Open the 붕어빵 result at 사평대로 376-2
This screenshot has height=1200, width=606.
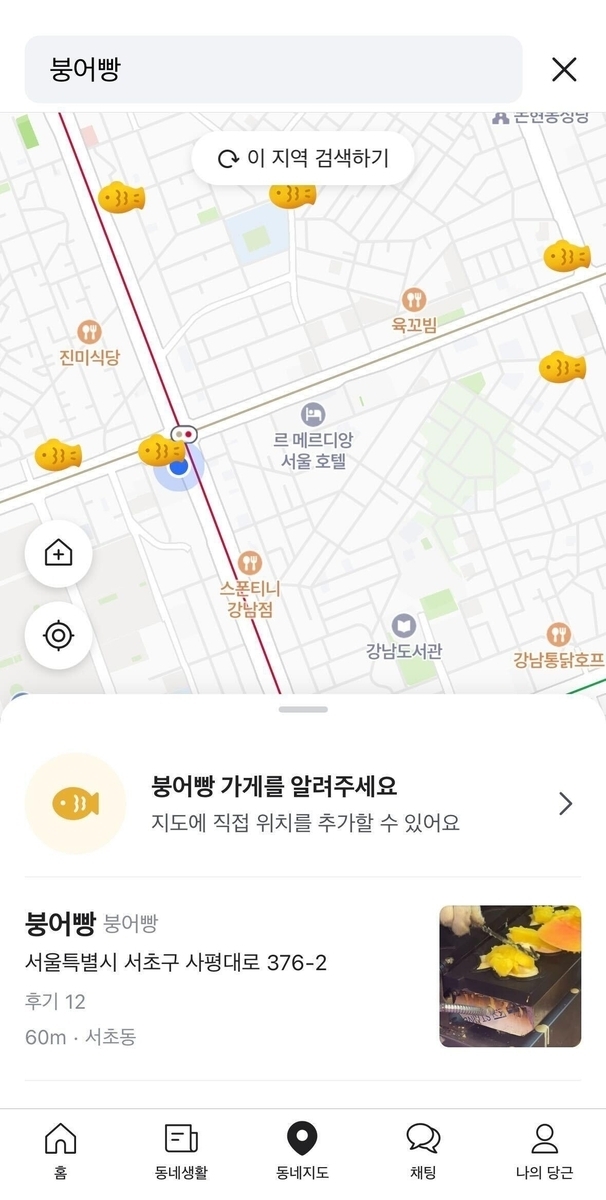coord(302,976)
